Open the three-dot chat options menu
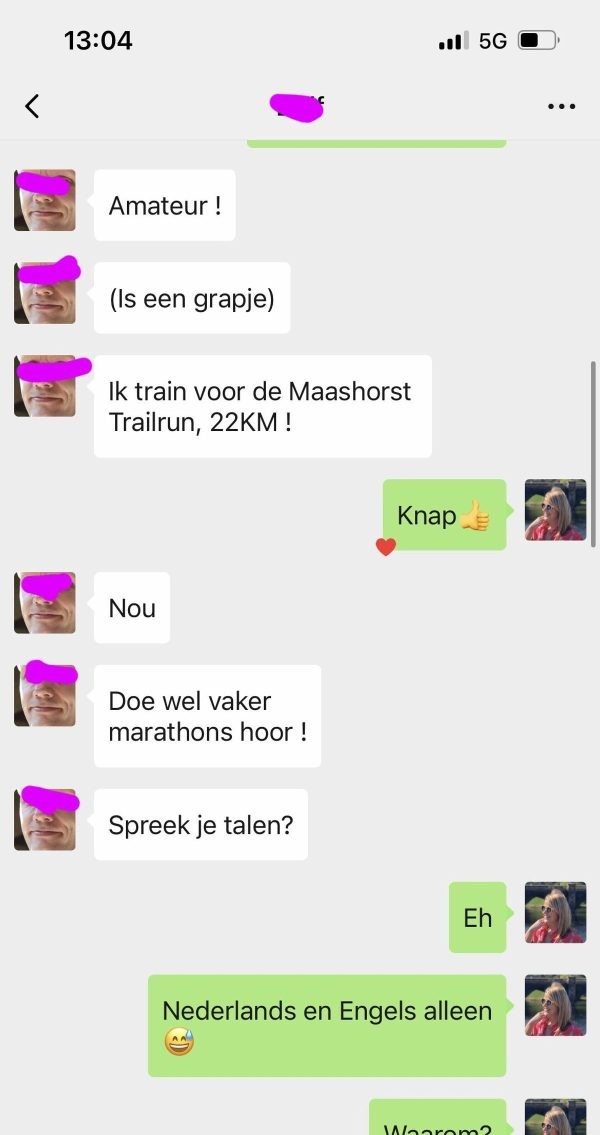 [562, 106]
